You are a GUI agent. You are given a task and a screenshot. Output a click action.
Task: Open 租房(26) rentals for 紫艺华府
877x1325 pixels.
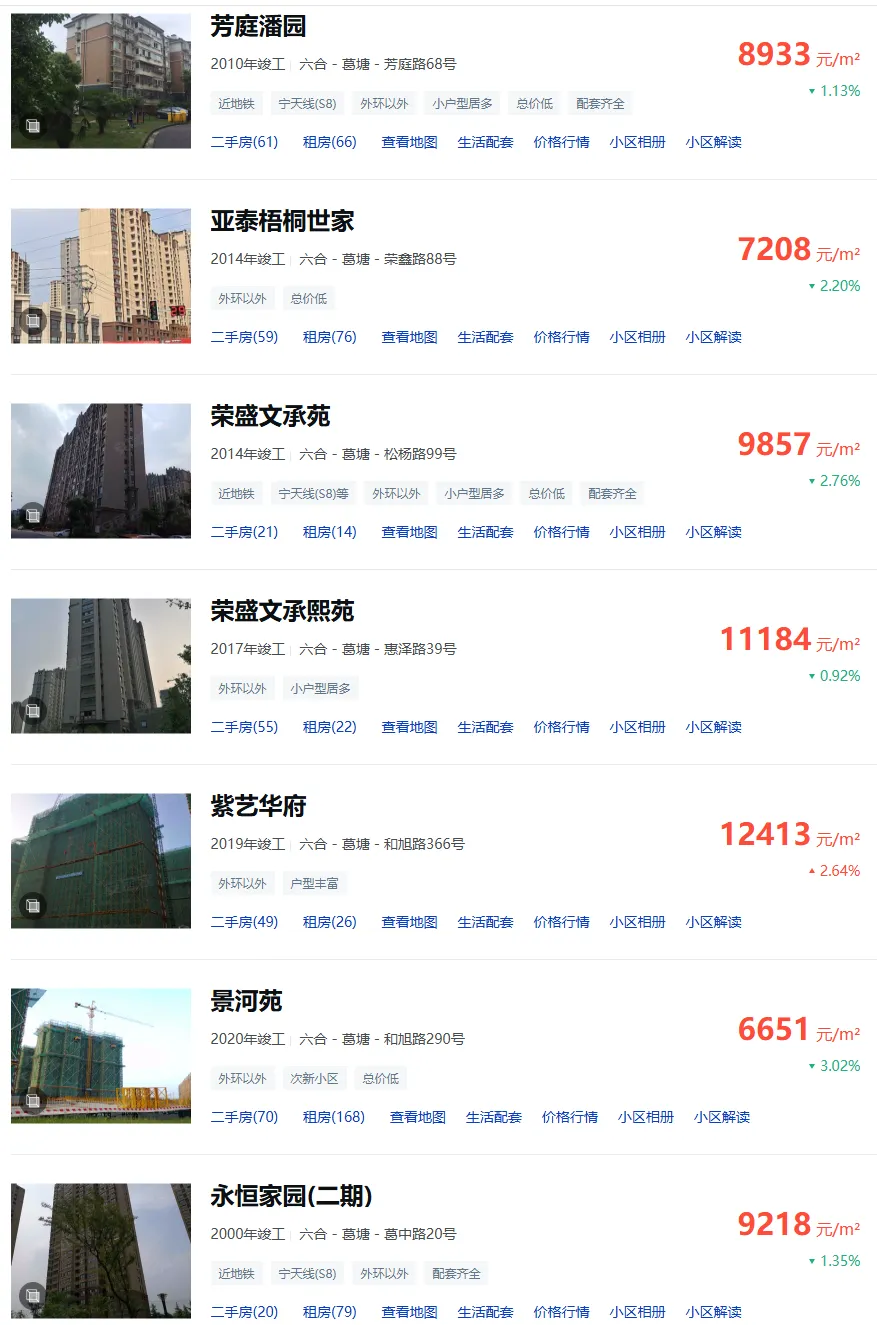329,922
